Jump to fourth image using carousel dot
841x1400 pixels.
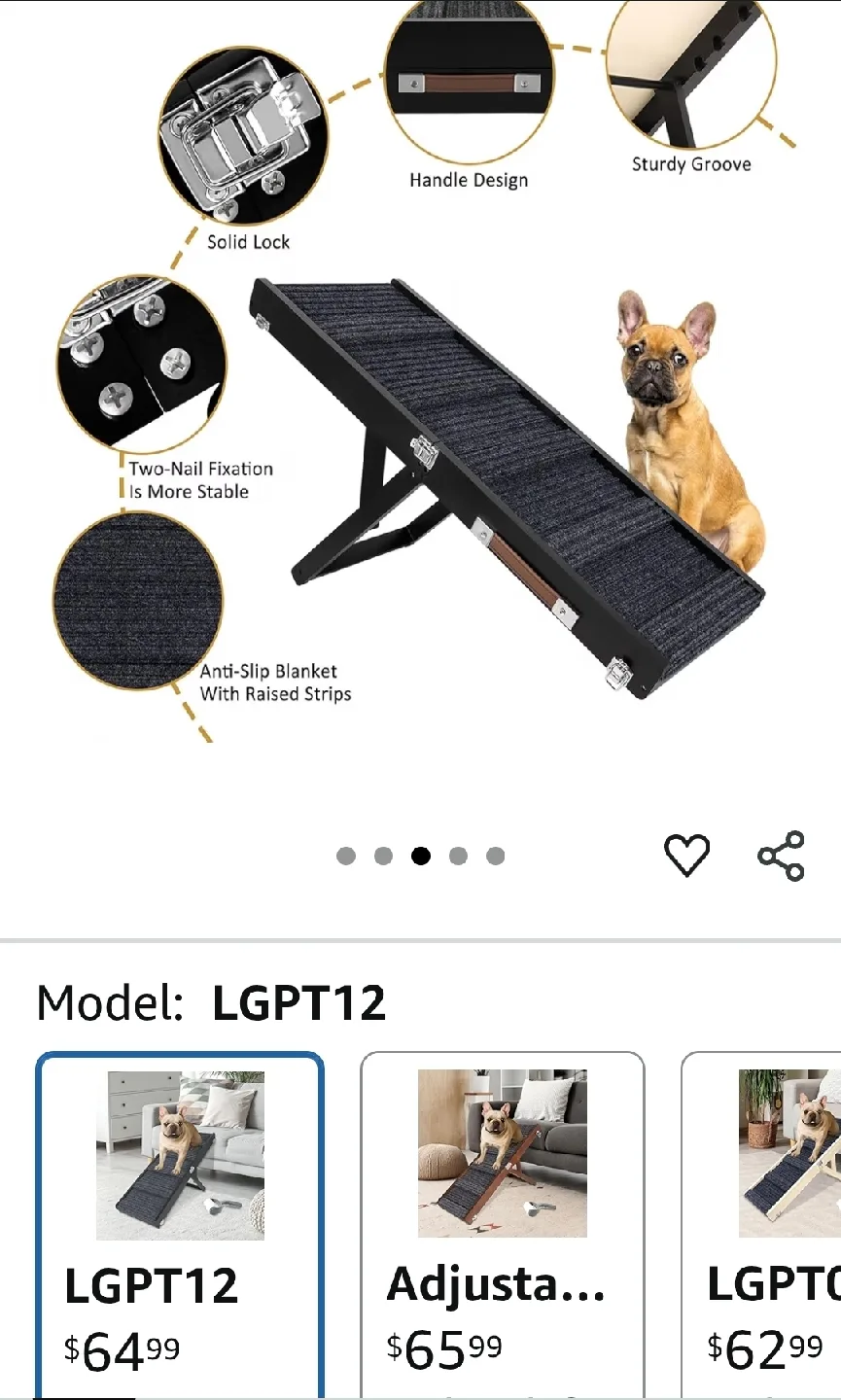point(458,856)
